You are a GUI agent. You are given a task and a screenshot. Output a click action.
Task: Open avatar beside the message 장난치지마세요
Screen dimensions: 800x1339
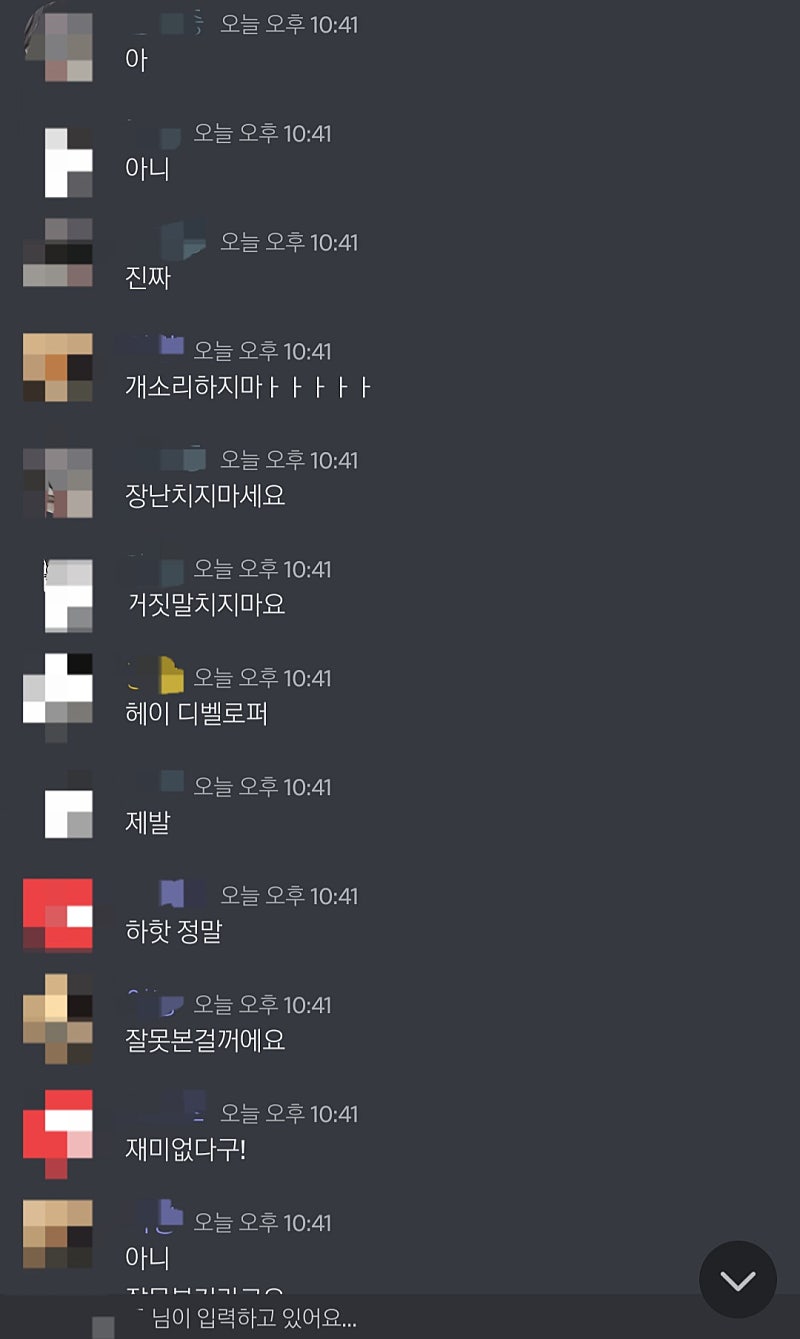click(58, 478)
